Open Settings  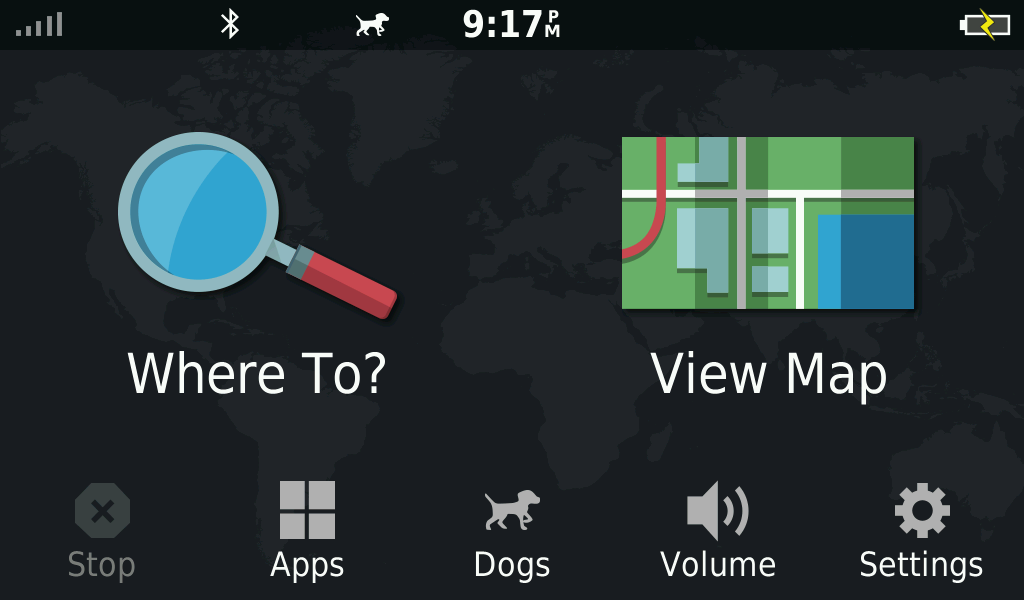click(x=921, y=530)
